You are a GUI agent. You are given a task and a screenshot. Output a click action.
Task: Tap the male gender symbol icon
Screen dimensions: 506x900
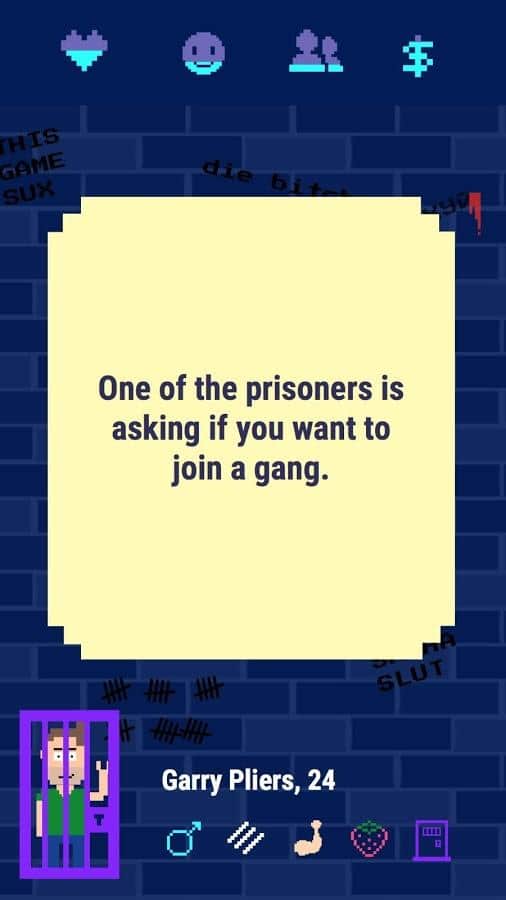point(184,839)
